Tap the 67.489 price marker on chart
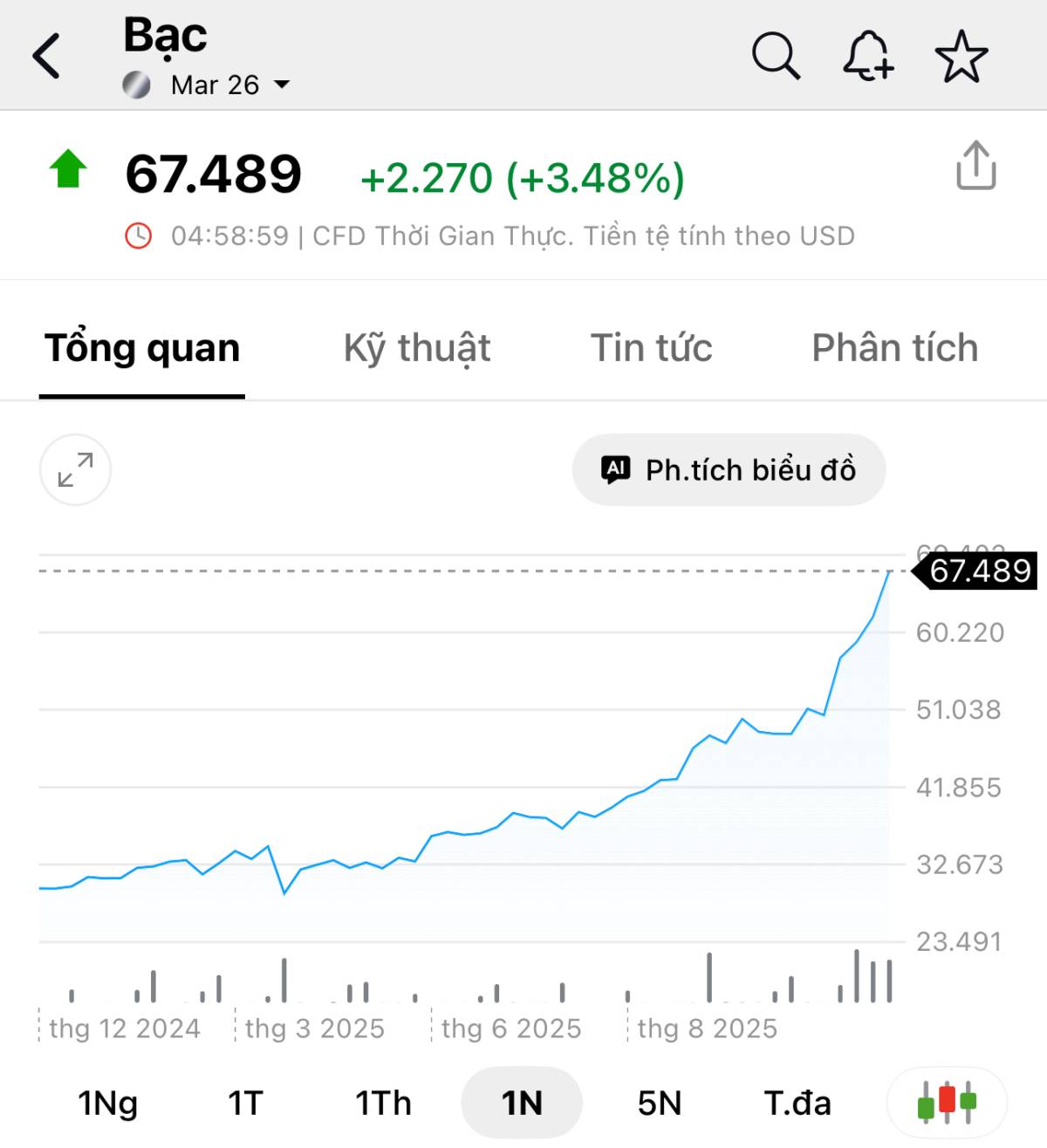The image size is (1047, 1148). pyautogui.click(x=977, y=571)
